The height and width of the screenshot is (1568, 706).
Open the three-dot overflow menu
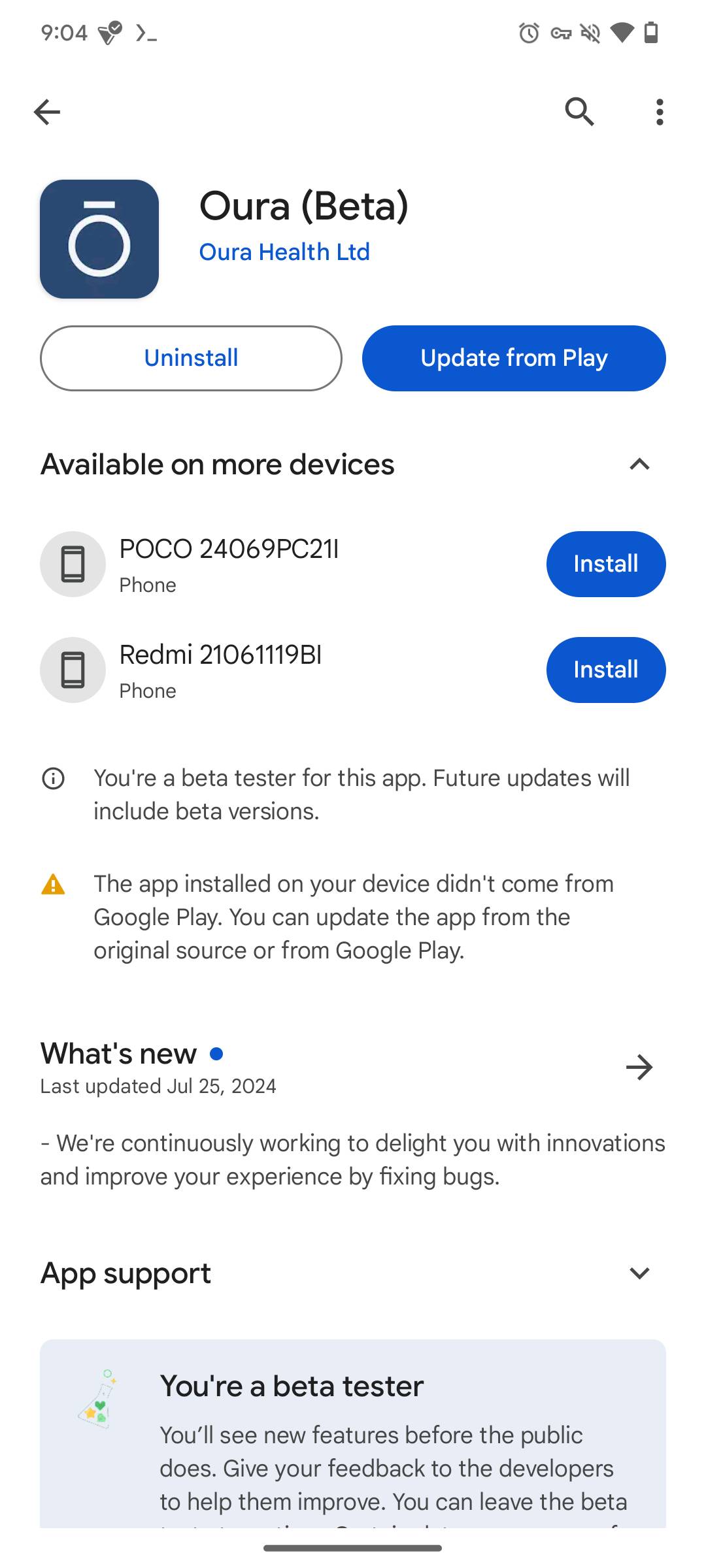coord(660,112)
